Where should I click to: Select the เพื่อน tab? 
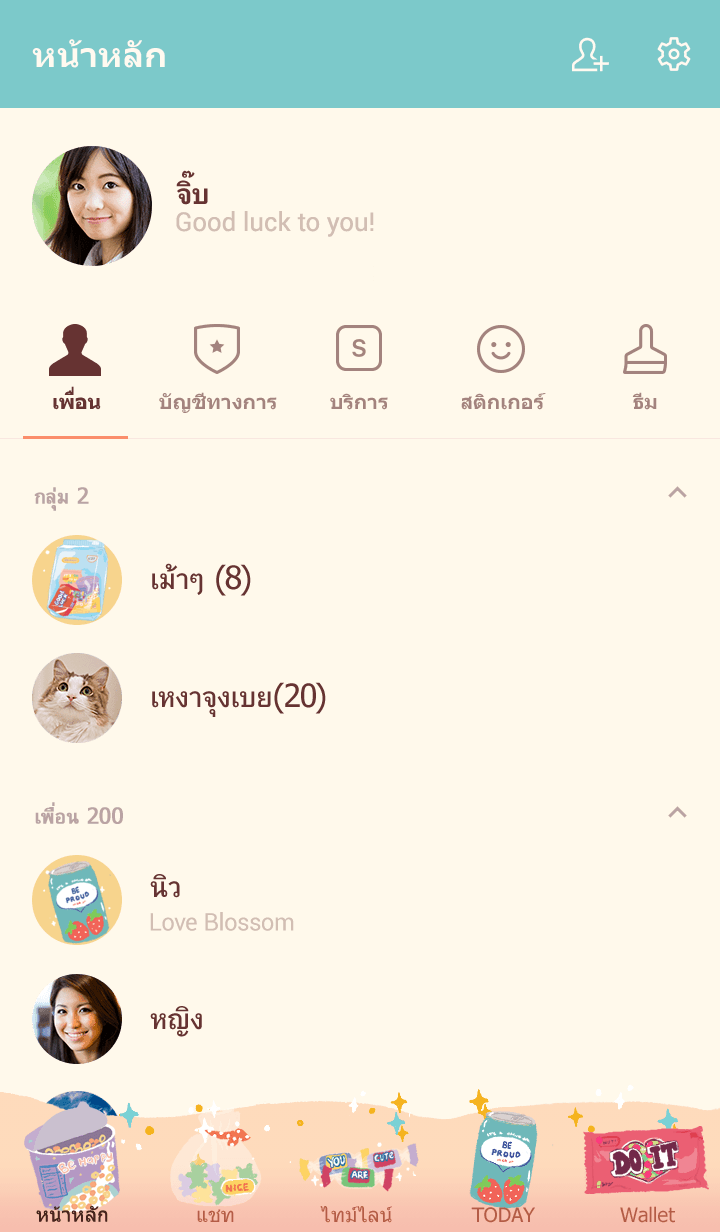(76, 370)
